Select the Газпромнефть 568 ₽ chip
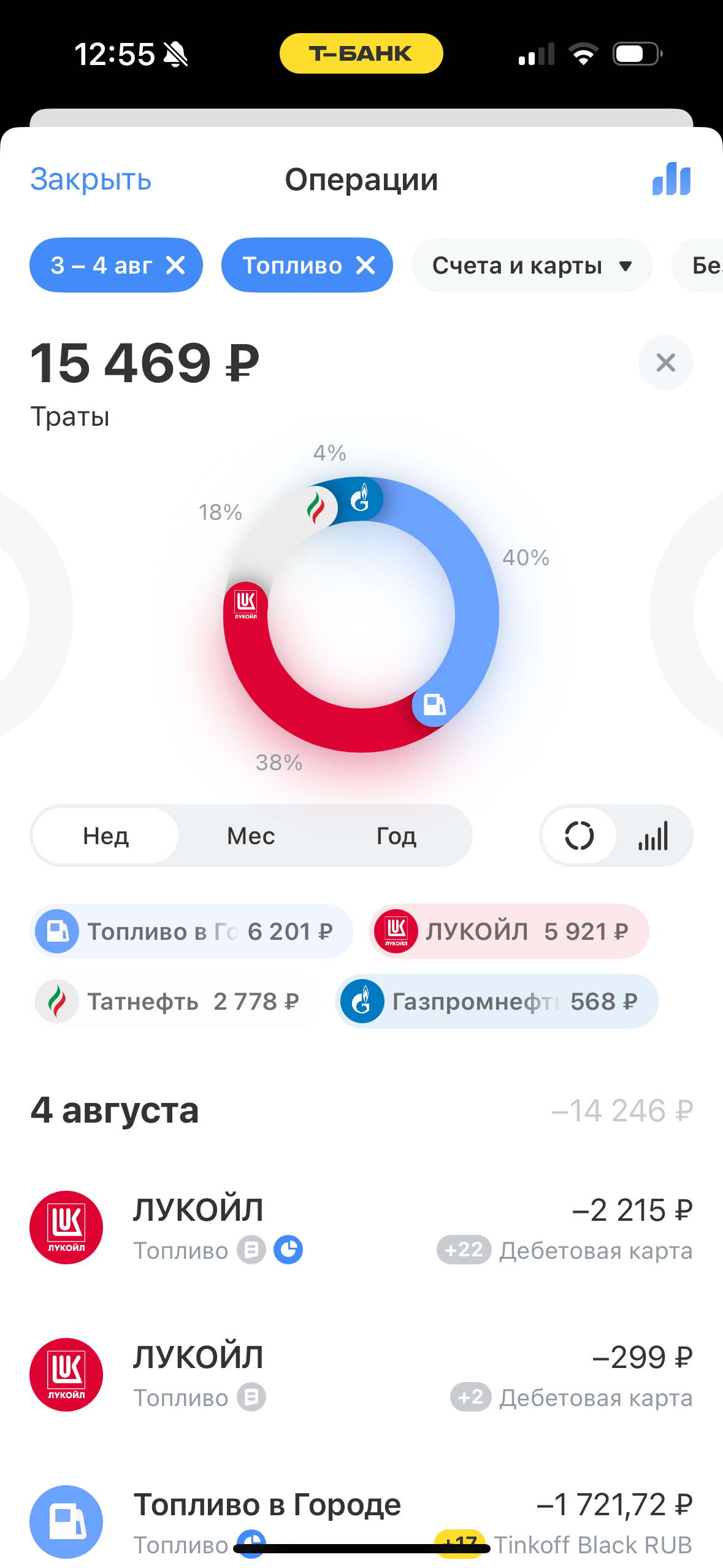 pos(497,1002)
